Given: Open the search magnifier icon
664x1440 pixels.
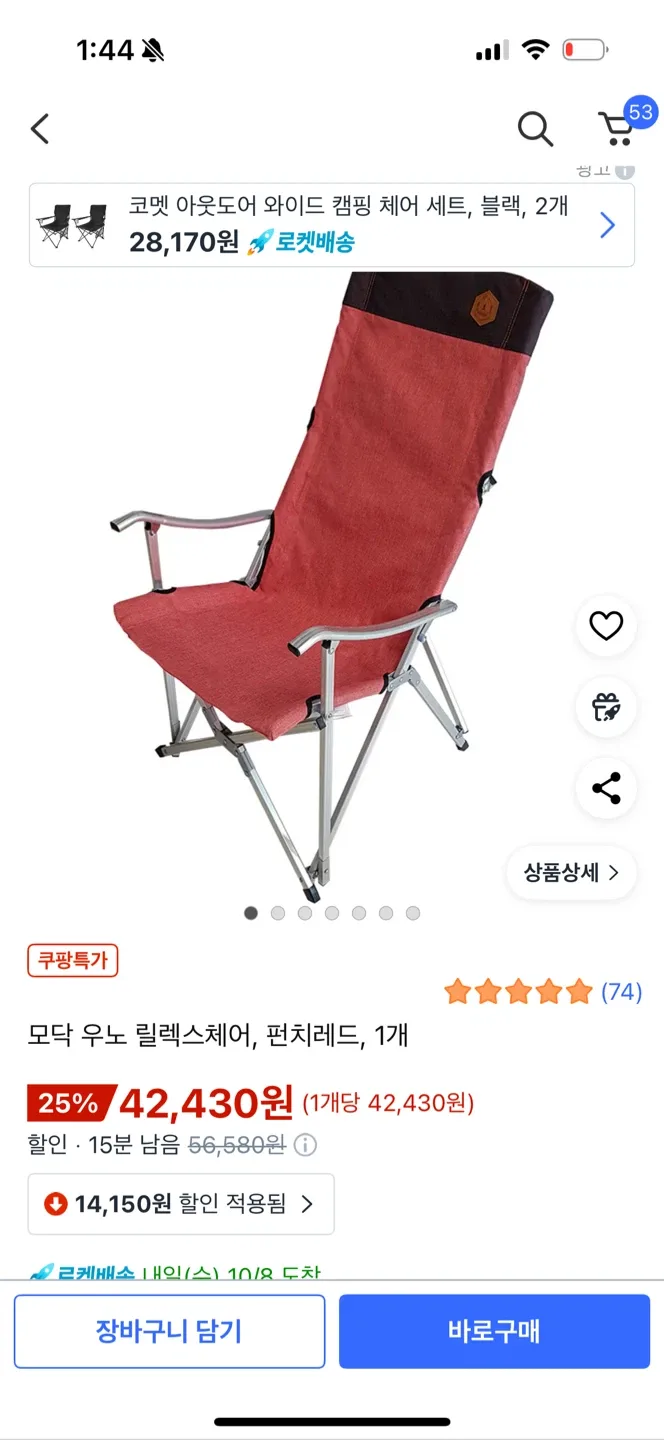Looking at the screenshot, I should pyautogui.click(x=535, y=129).
